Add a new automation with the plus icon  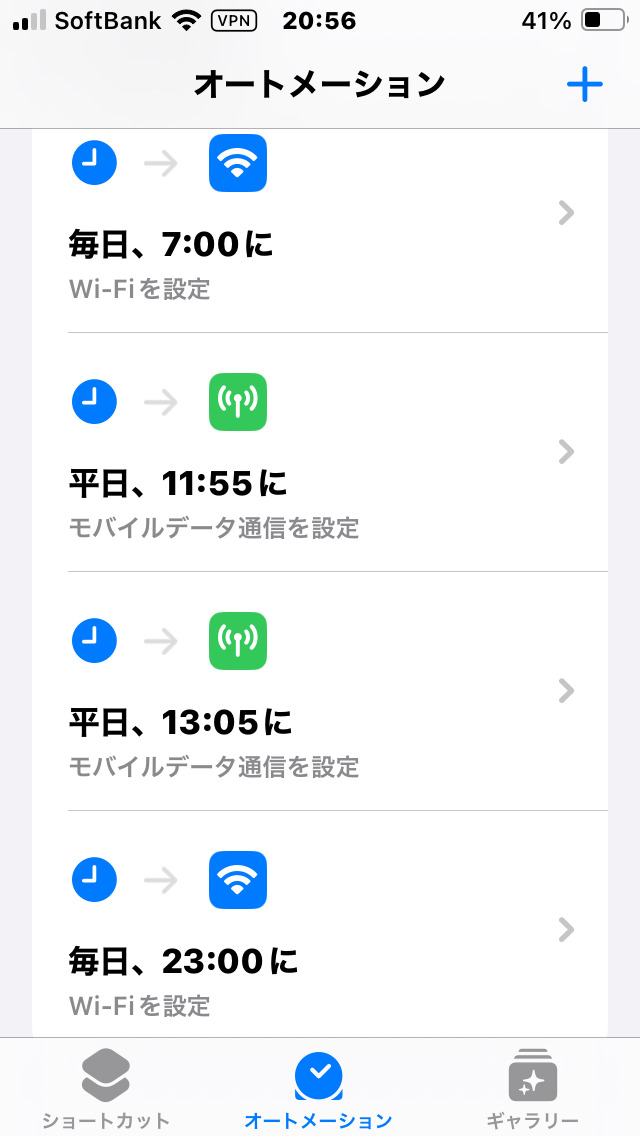(x=584, y=85)
